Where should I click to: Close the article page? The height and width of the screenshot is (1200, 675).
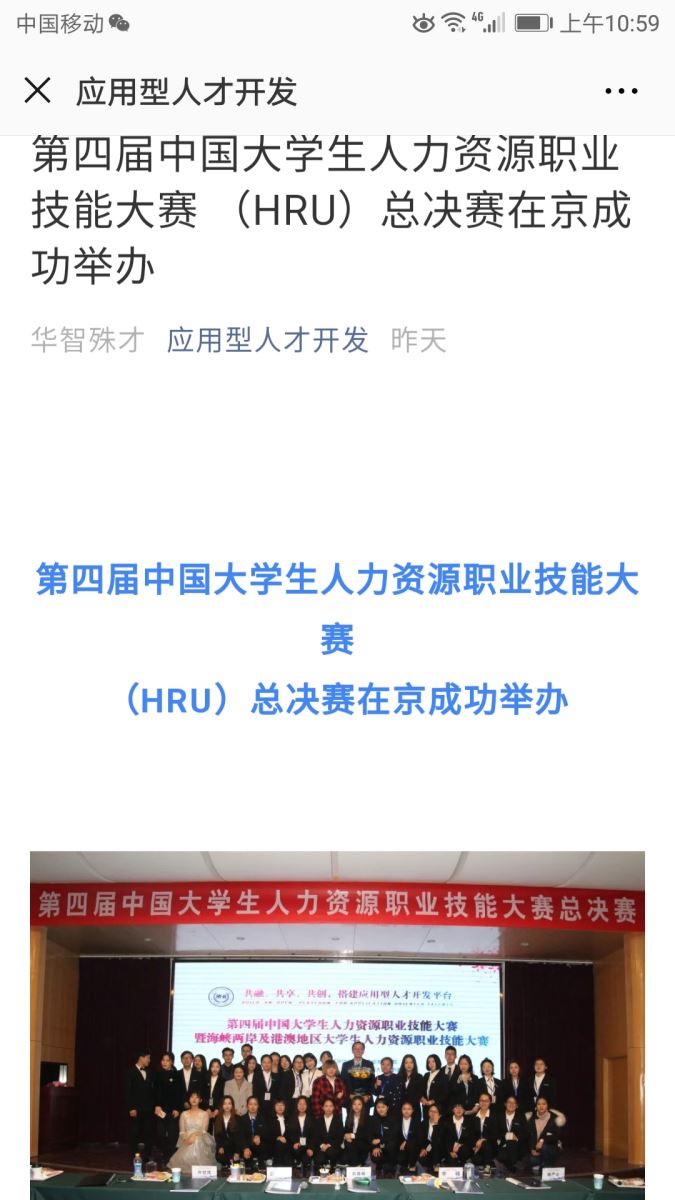[x=37, y=91]
